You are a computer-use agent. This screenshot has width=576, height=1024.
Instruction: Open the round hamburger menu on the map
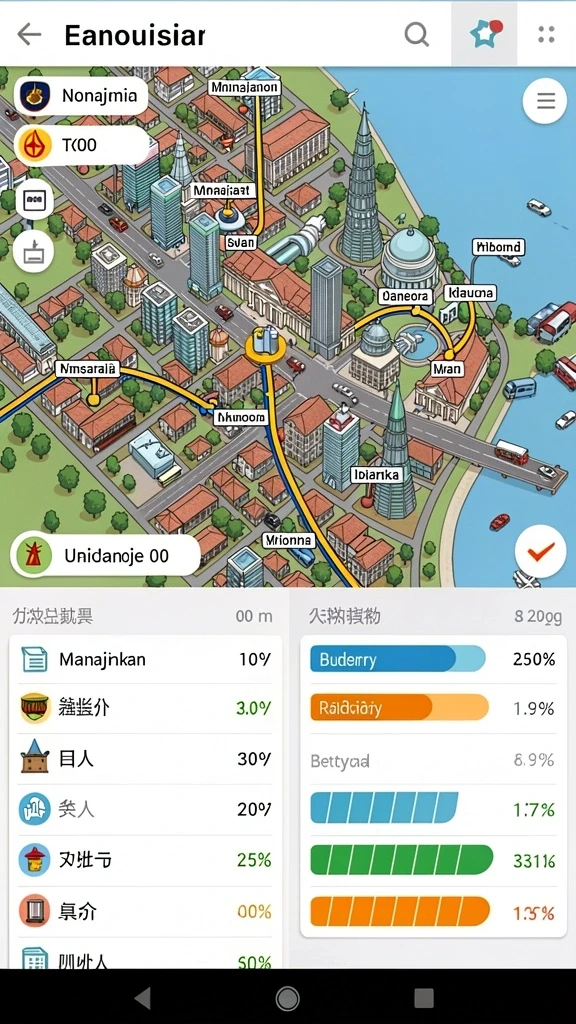545,101
